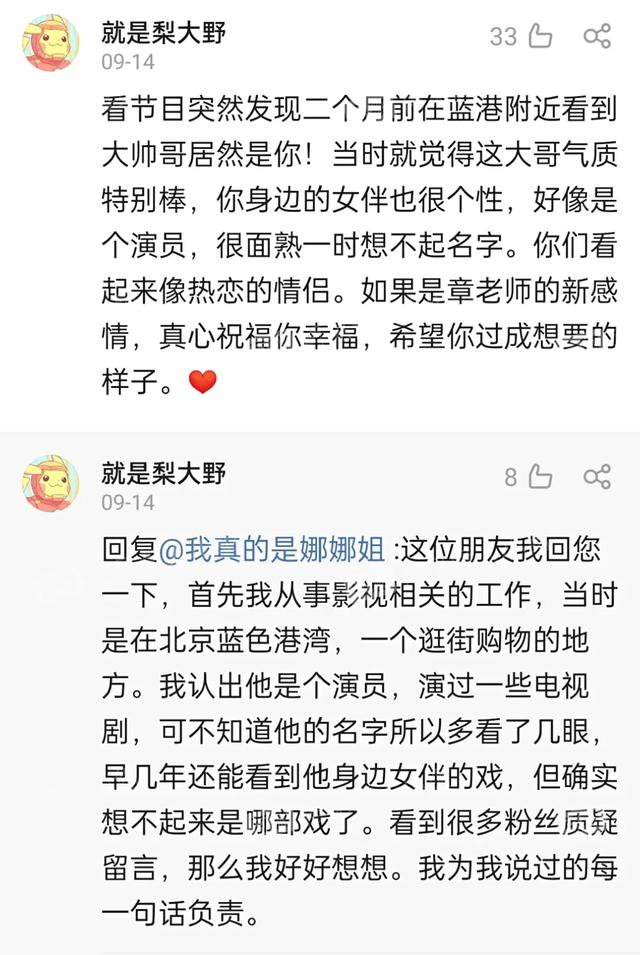Screen dimensions: 640x955
Task: Open 就是梨大野's avatar on the reply comment
Action: point(49,484)
